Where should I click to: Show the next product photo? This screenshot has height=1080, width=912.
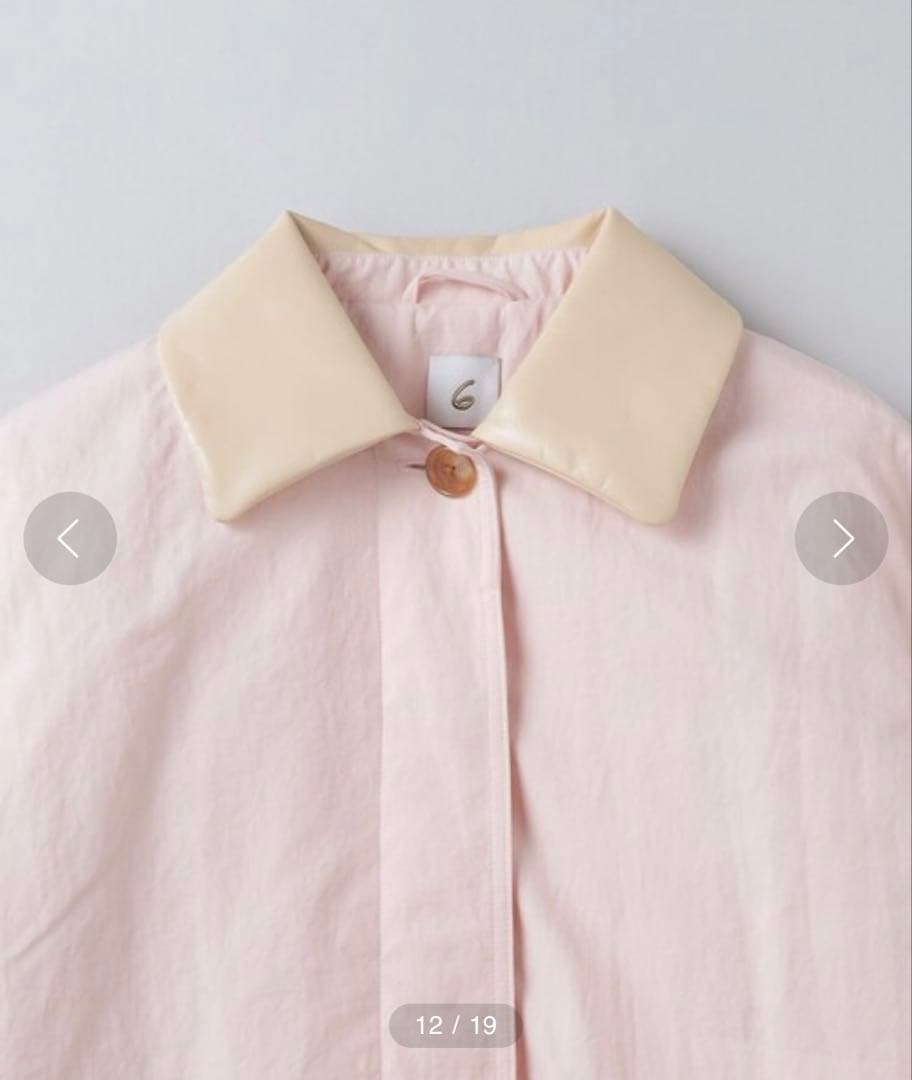point(841,539)
